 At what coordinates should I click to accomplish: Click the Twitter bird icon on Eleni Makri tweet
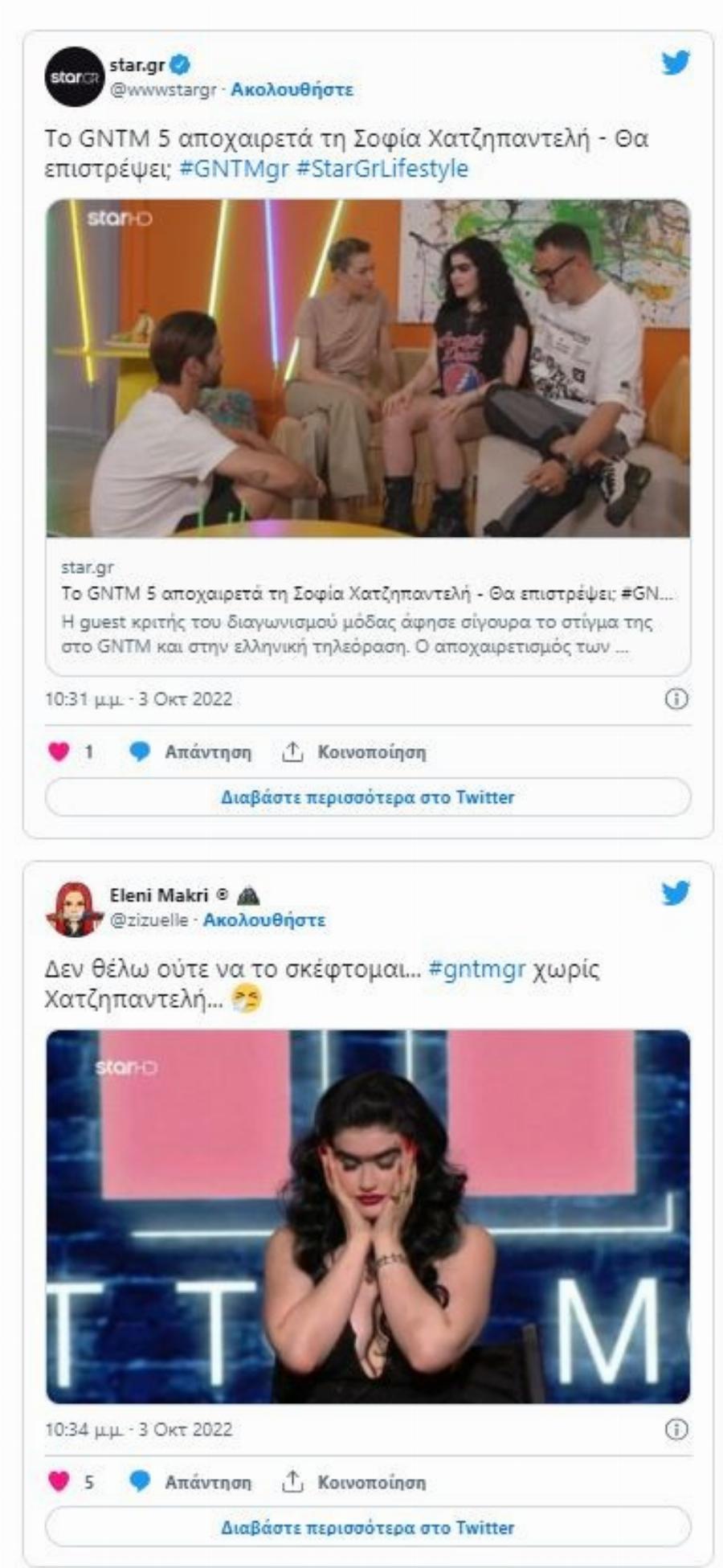(x=676, y=891)
